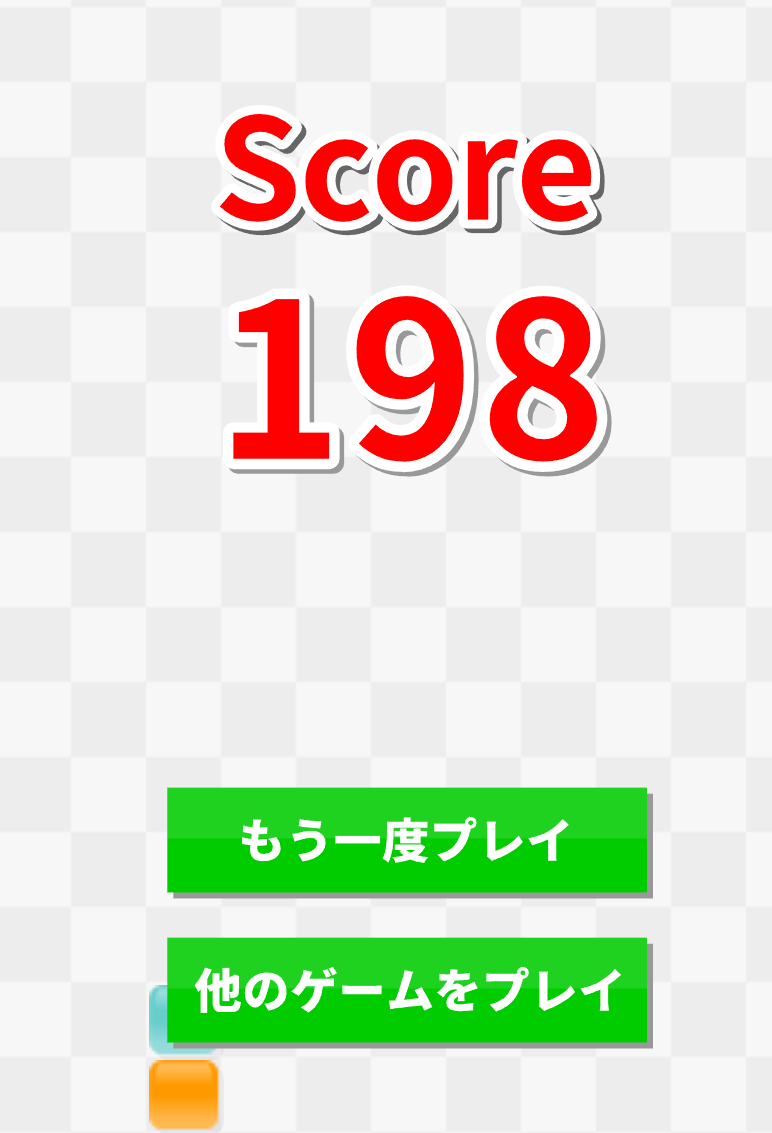Tap もう一度プレイ to play again
This screenshot has height=1133, width=772.
[x=407, y=840]
